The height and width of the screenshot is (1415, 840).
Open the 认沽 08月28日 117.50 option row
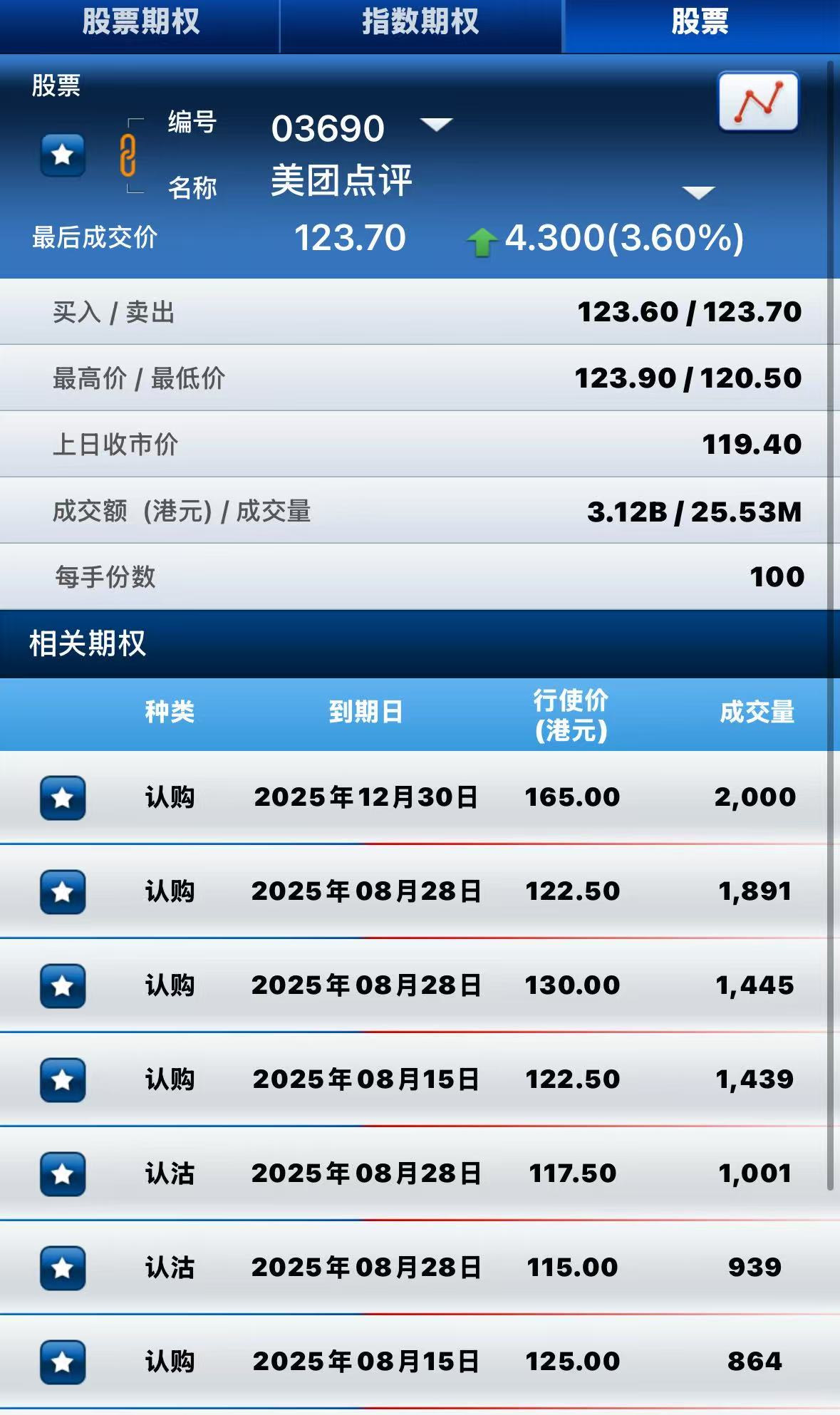coord(420,1173)
